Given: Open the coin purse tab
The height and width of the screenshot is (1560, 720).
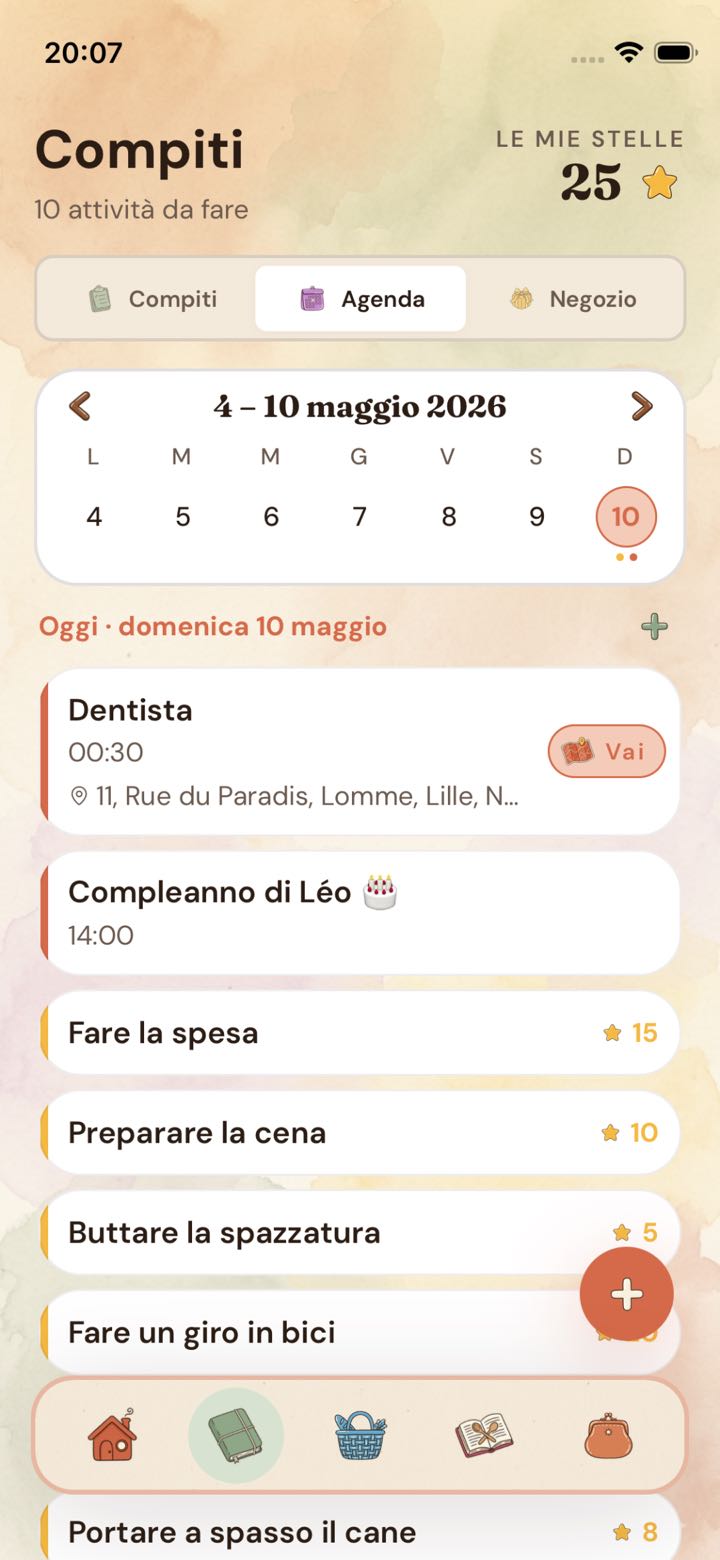Looking at the screenshot, I should click(x=608, y=1436).
